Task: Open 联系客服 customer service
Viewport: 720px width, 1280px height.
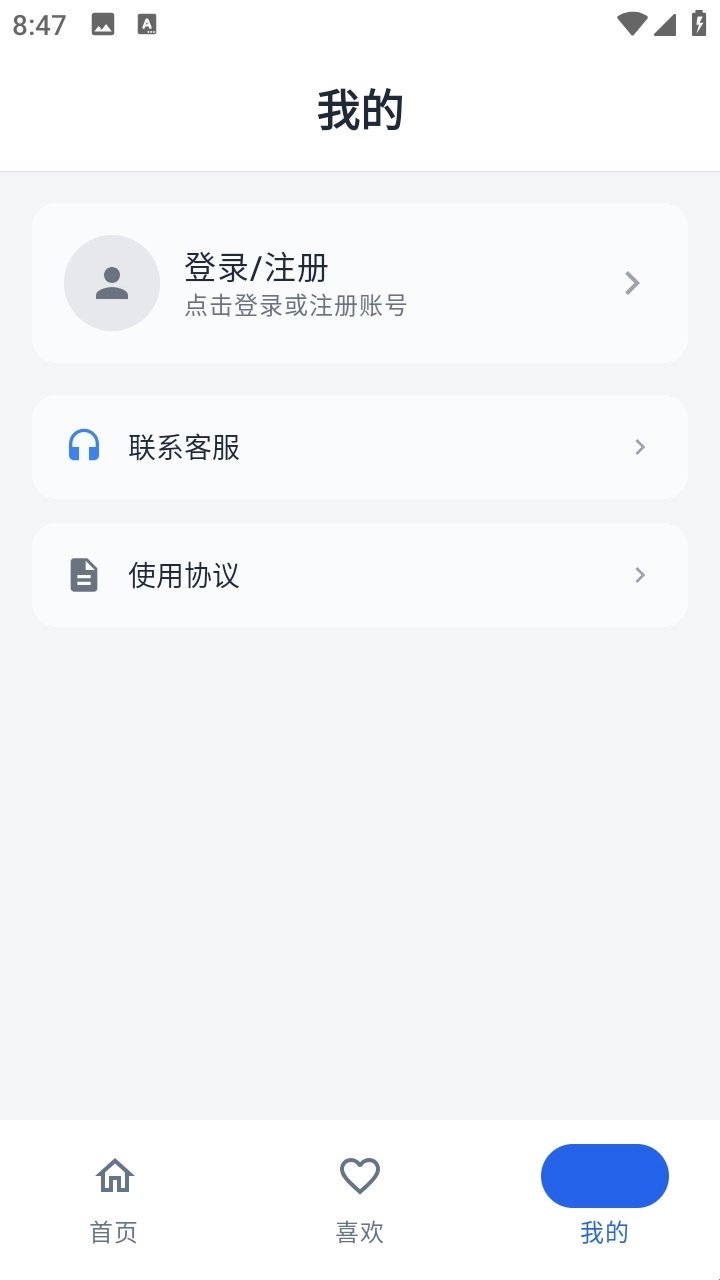Action: pos(359,447)
